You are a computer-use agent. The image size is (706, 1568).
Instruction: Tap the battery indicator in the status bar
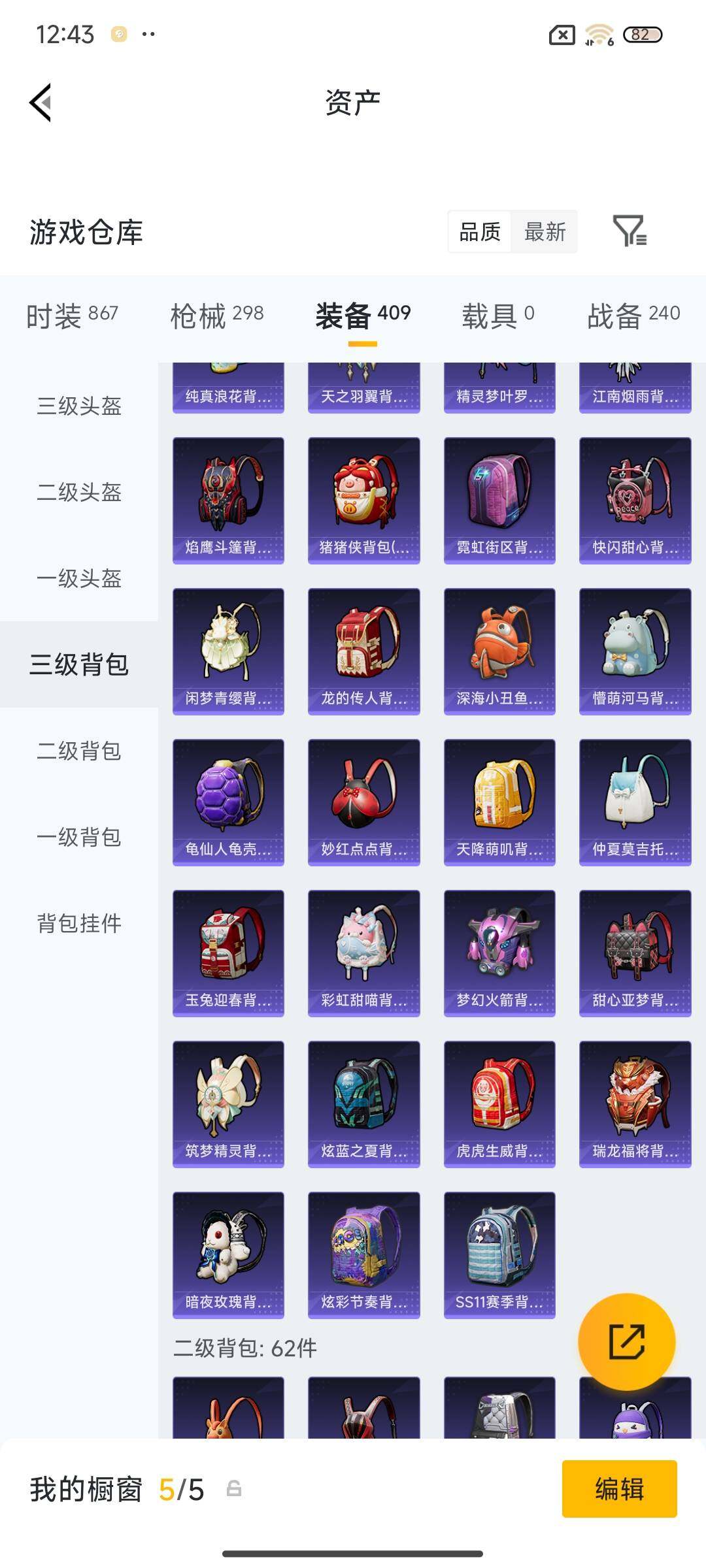(643, 36)
